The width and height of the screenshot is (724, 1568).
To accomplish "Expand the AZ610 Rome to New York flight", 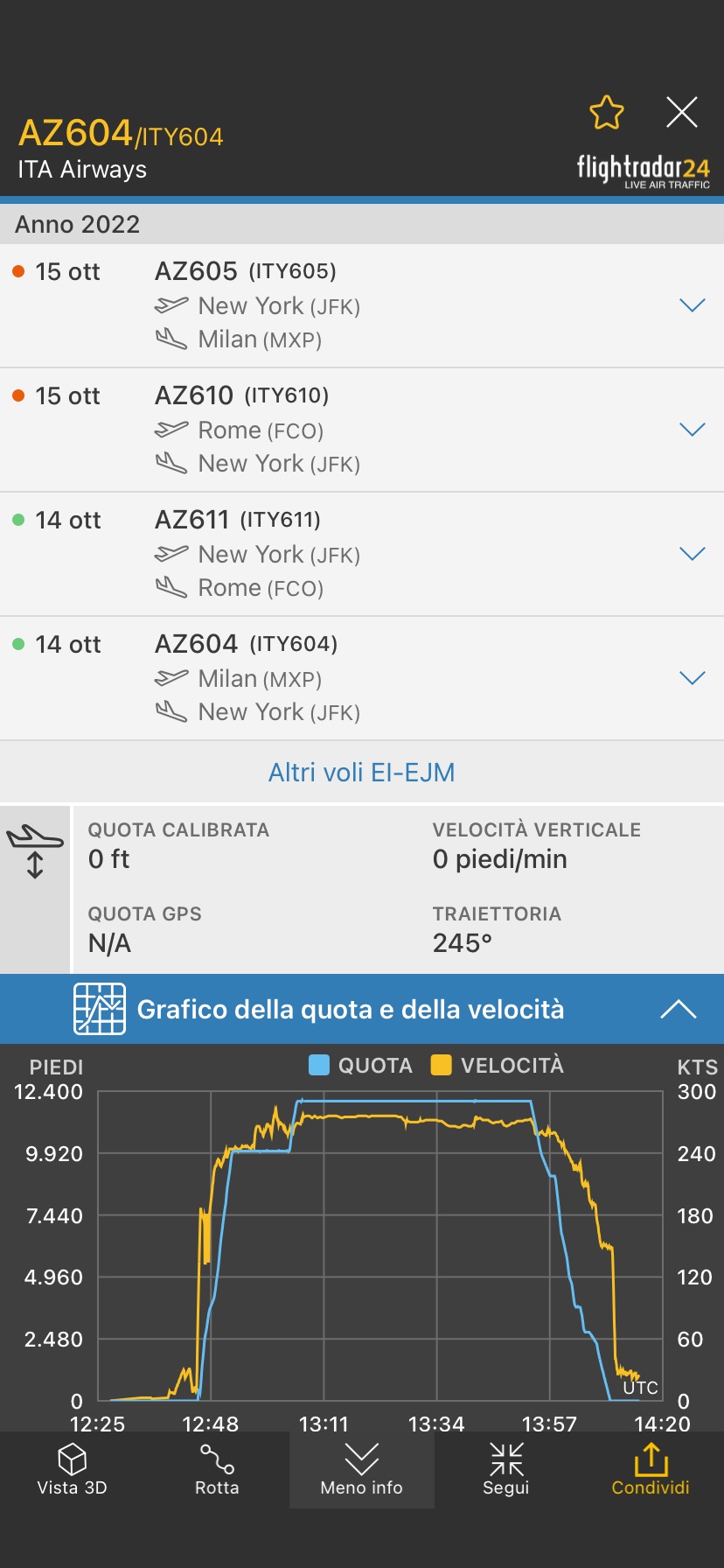I will point(692,430).
